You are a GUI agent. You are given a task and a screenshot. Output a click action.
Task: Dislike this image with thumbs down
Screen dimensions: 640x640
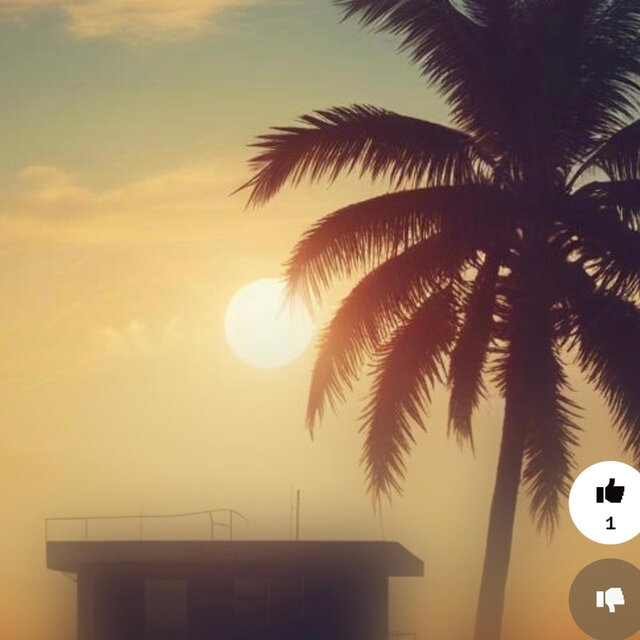[x=610, y=599]
